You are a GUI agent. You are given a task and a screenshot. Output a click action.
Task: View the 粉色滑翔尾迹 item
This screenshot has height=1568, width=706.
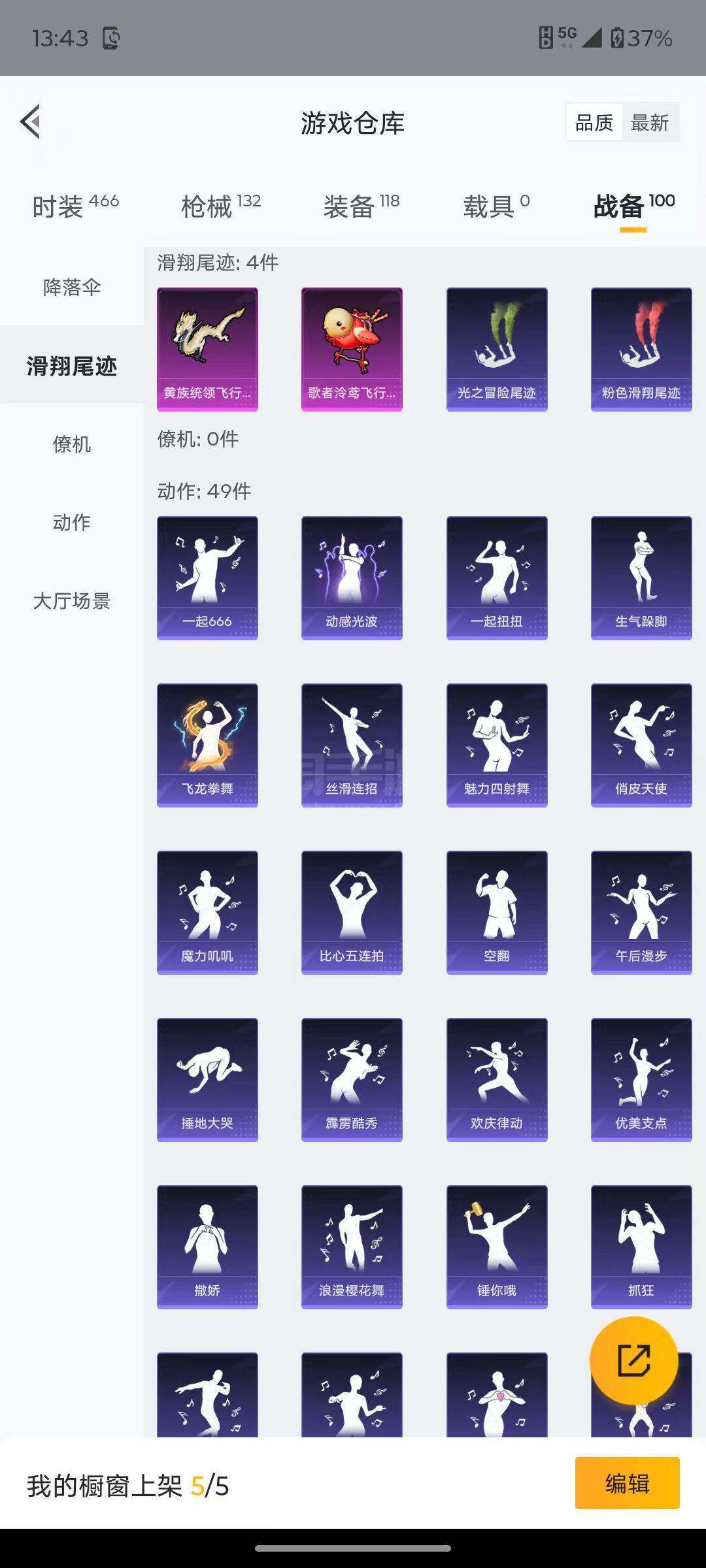click(641, 349)
